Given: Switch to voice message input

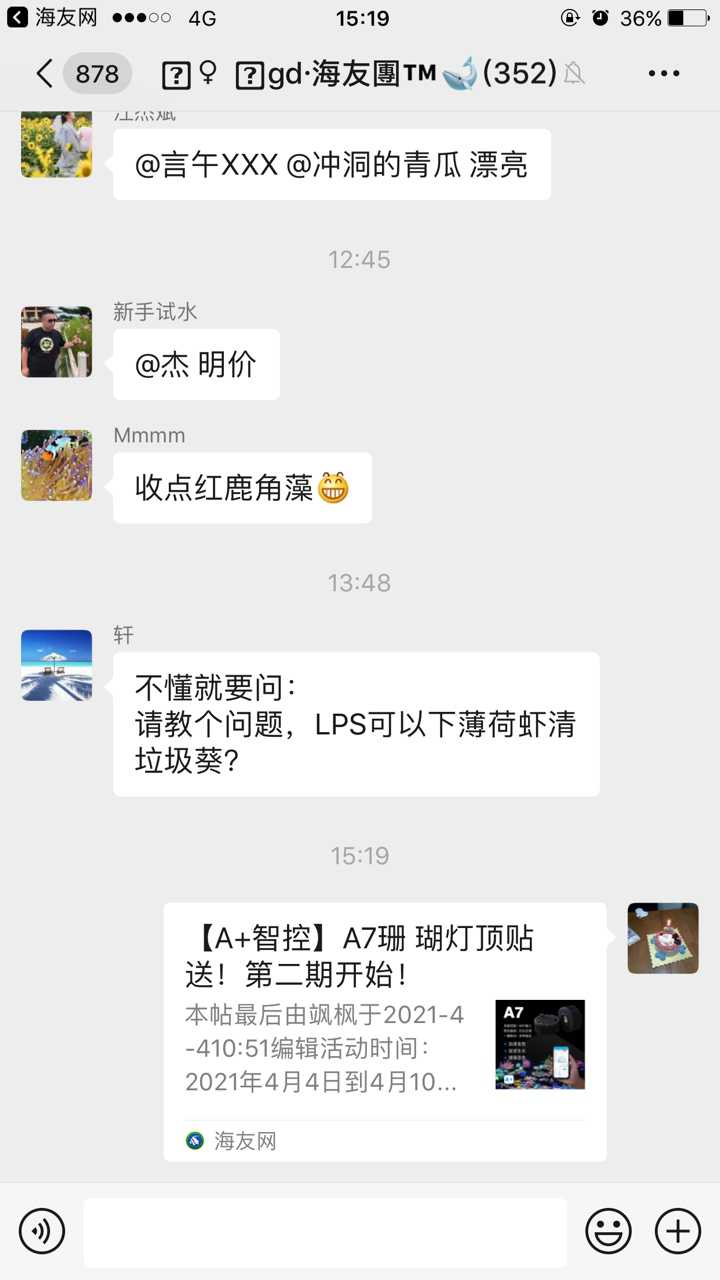Looking at the screenshot, I should point(41,1231).
